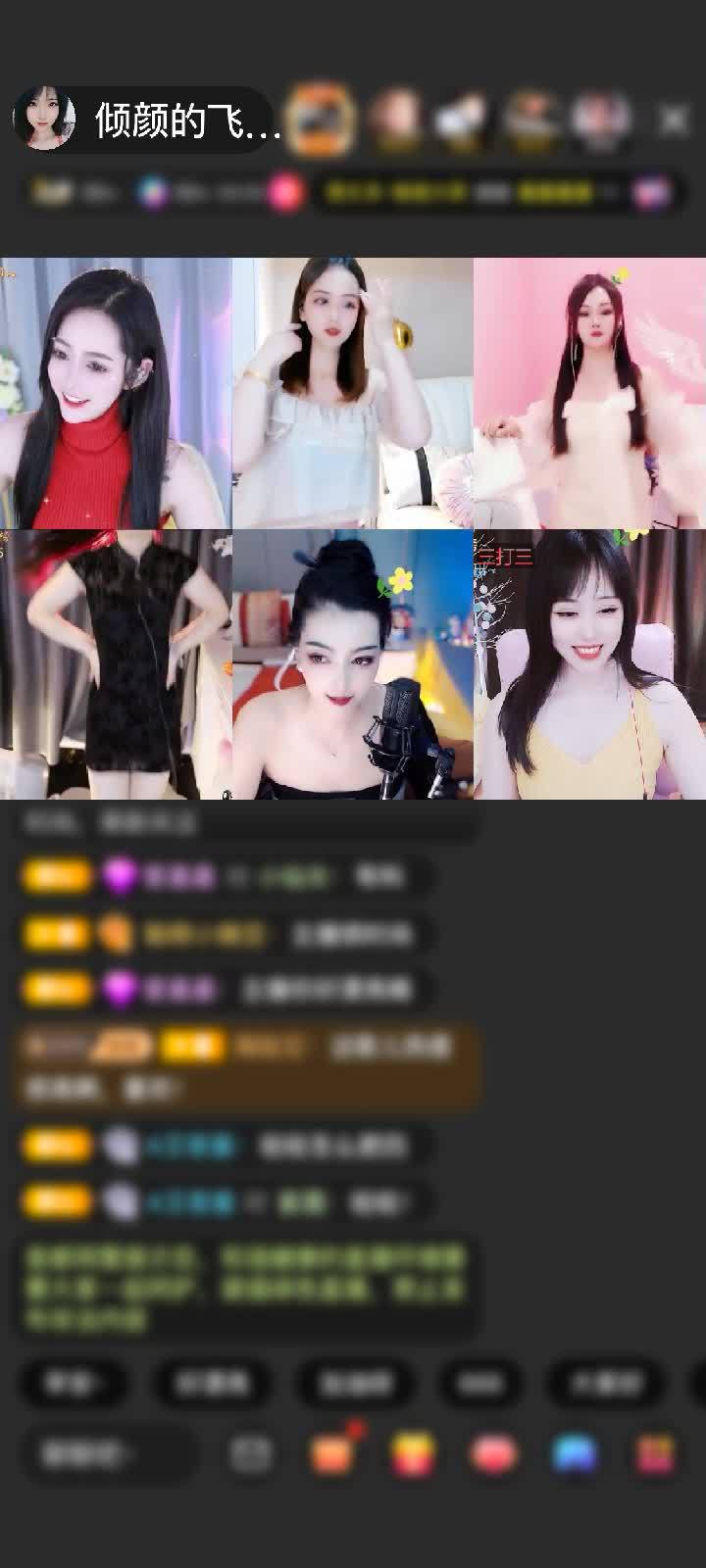The width and height of the screenshot is (706, 1568).
Task: Select the pink background streamer's video tile
Action: point(589,393)
